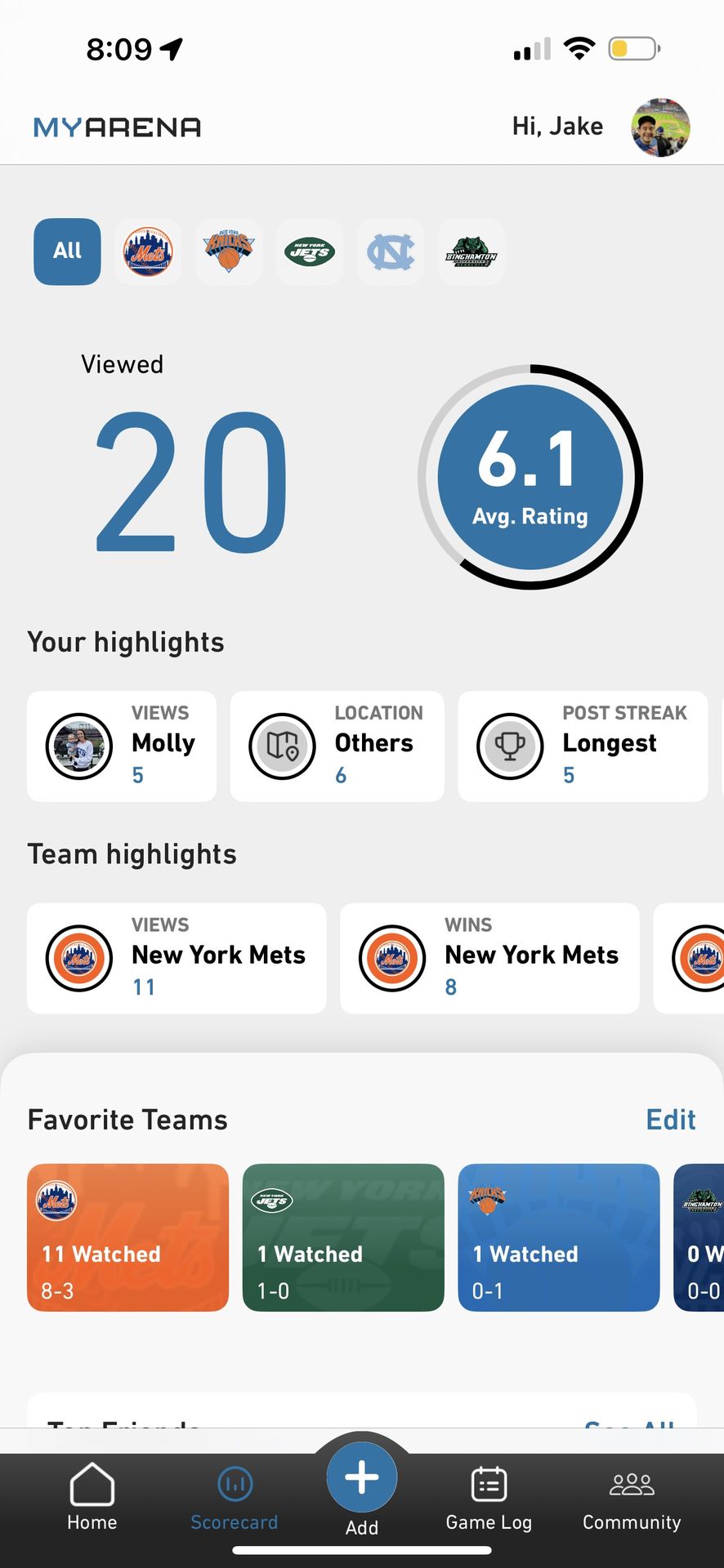The width and height of the screenshot is (724, 1568).
Task: Filter scorecard by the Mets logo
Action: pyautogui.click(x=148, y=252)
